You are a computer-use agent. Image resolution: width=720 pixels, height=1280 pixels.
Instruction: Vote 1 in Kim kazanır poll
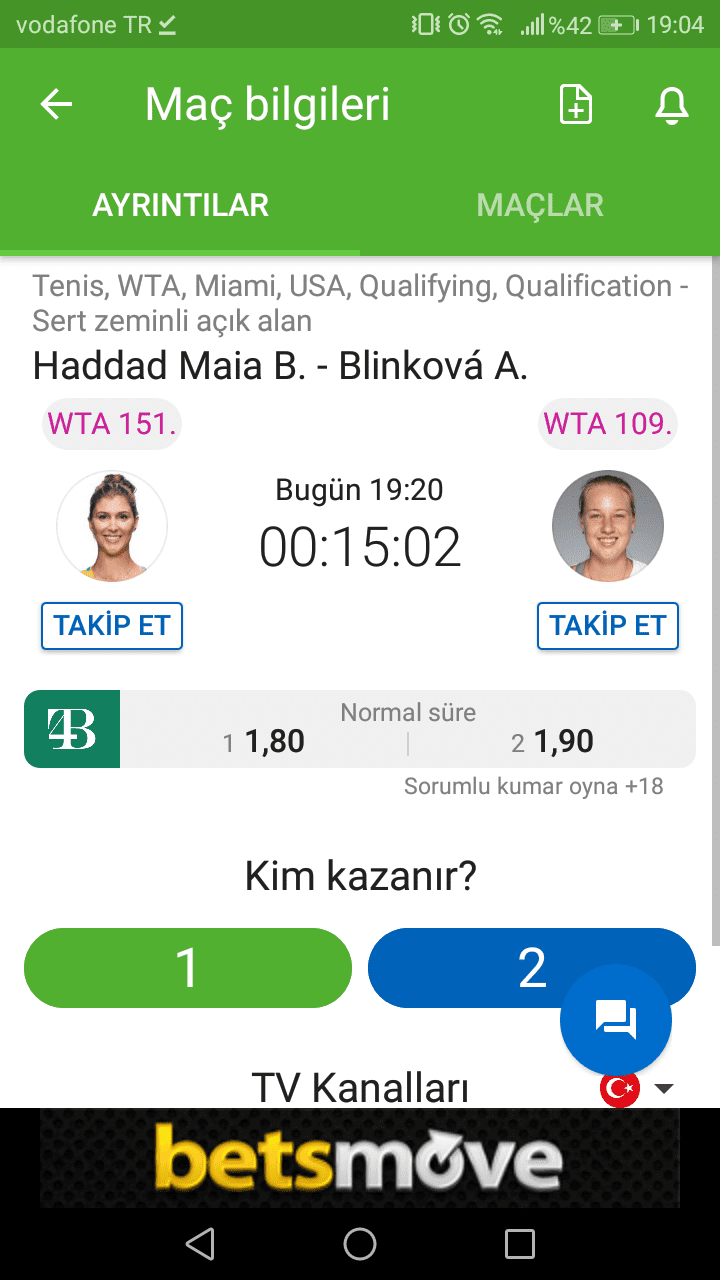[188, 968]
